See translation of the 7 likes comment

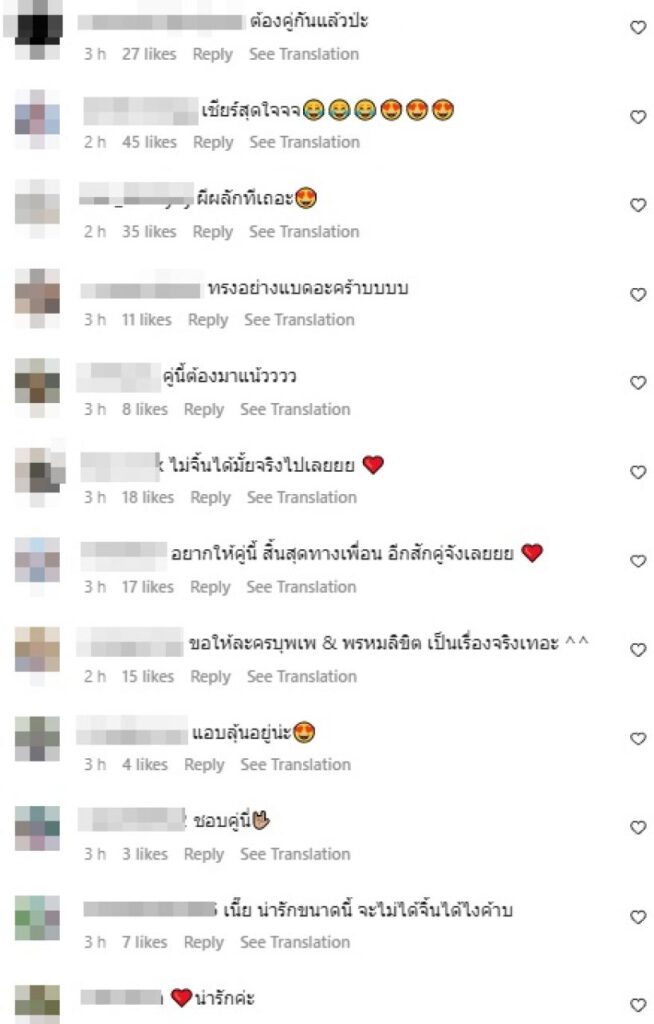(295, 942)
